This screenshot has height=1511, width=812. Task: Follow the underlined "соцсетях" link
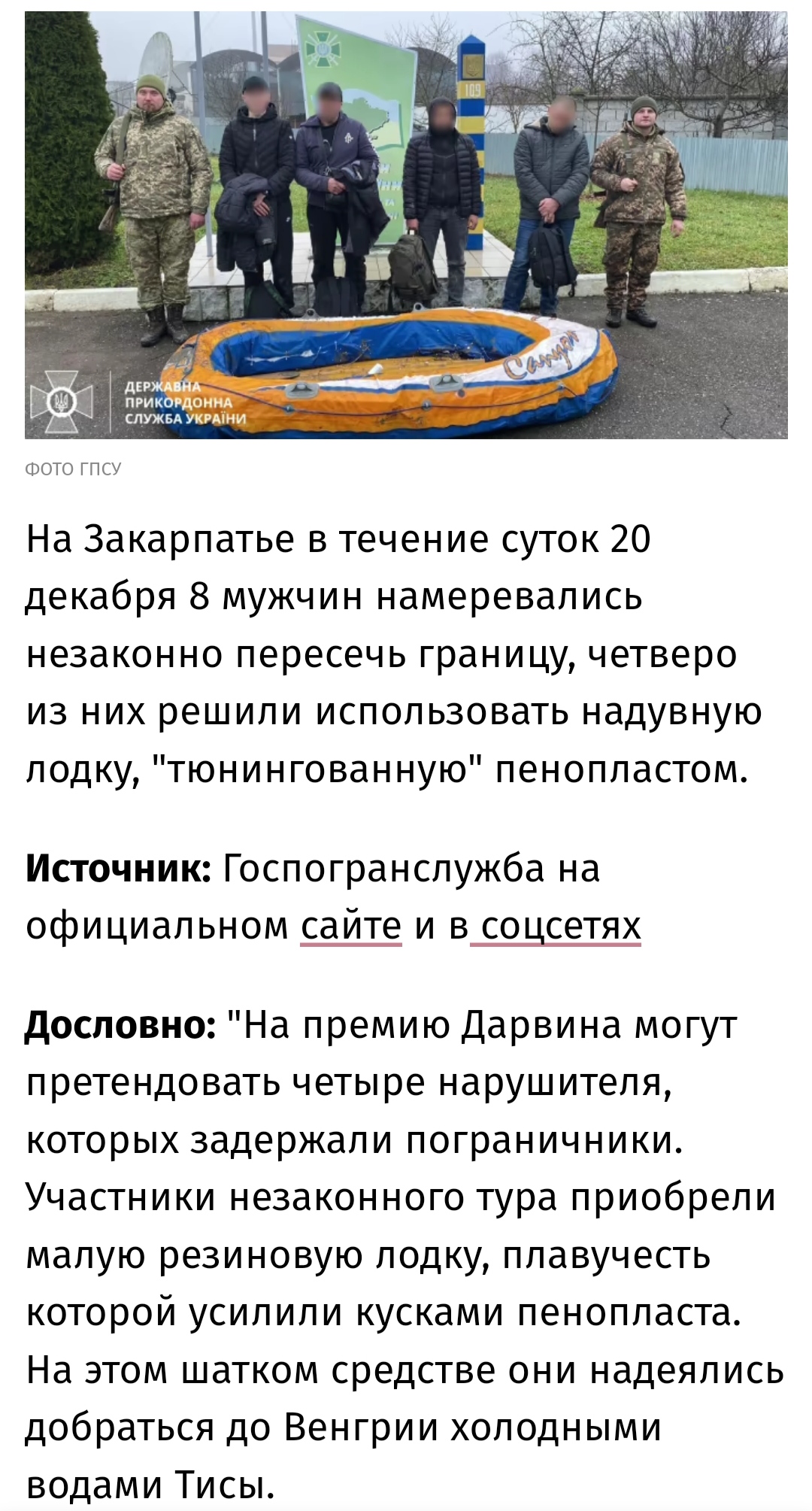point(560,925)
